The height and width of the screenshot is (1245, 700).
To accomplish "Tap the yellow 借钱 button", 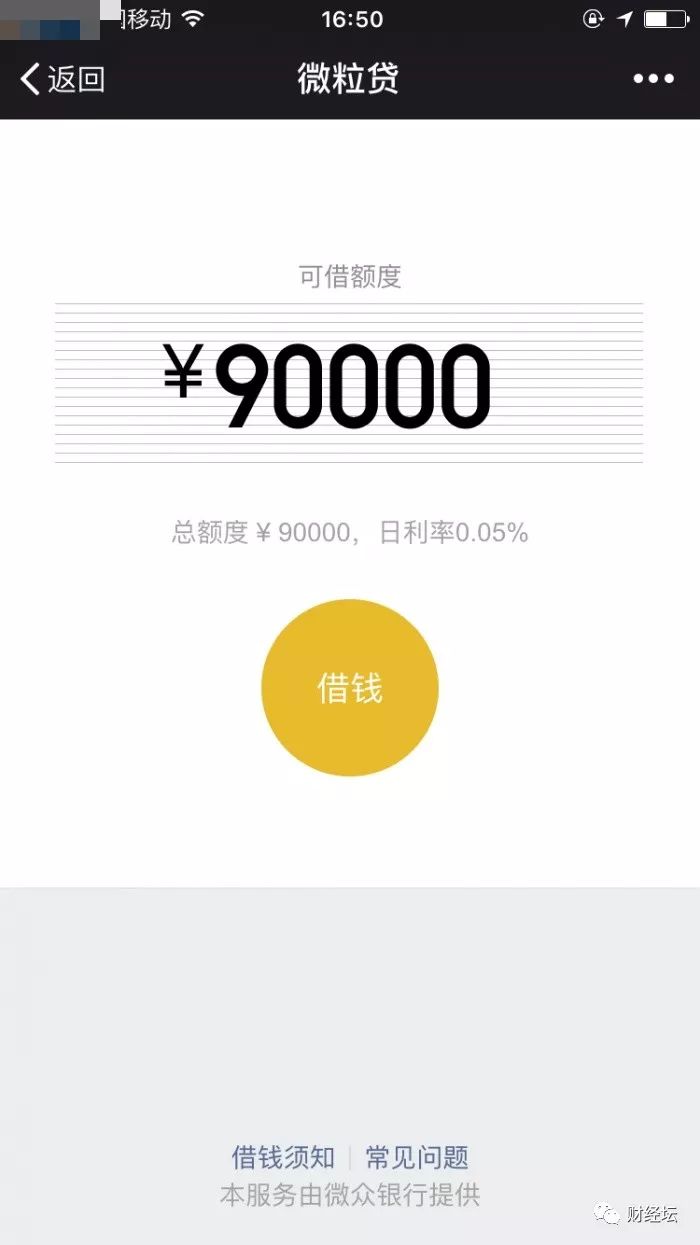I will point(350,688).
